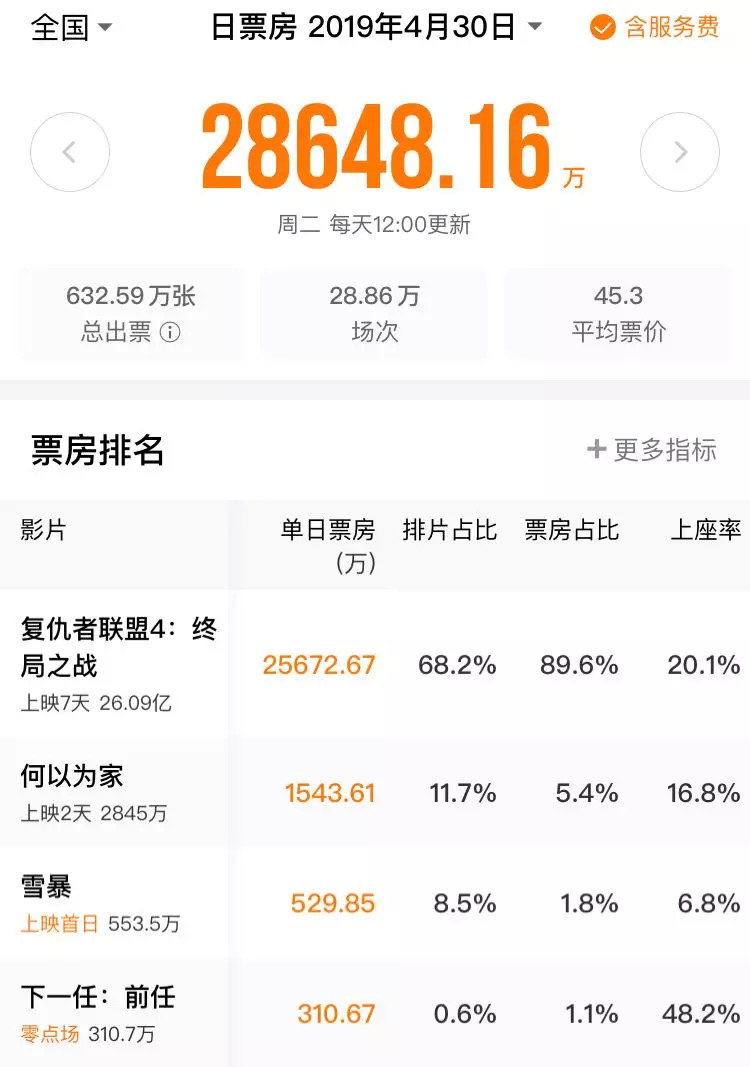
Task: Open the 下一任：前任 movie row
Action: click(375, 1013)
